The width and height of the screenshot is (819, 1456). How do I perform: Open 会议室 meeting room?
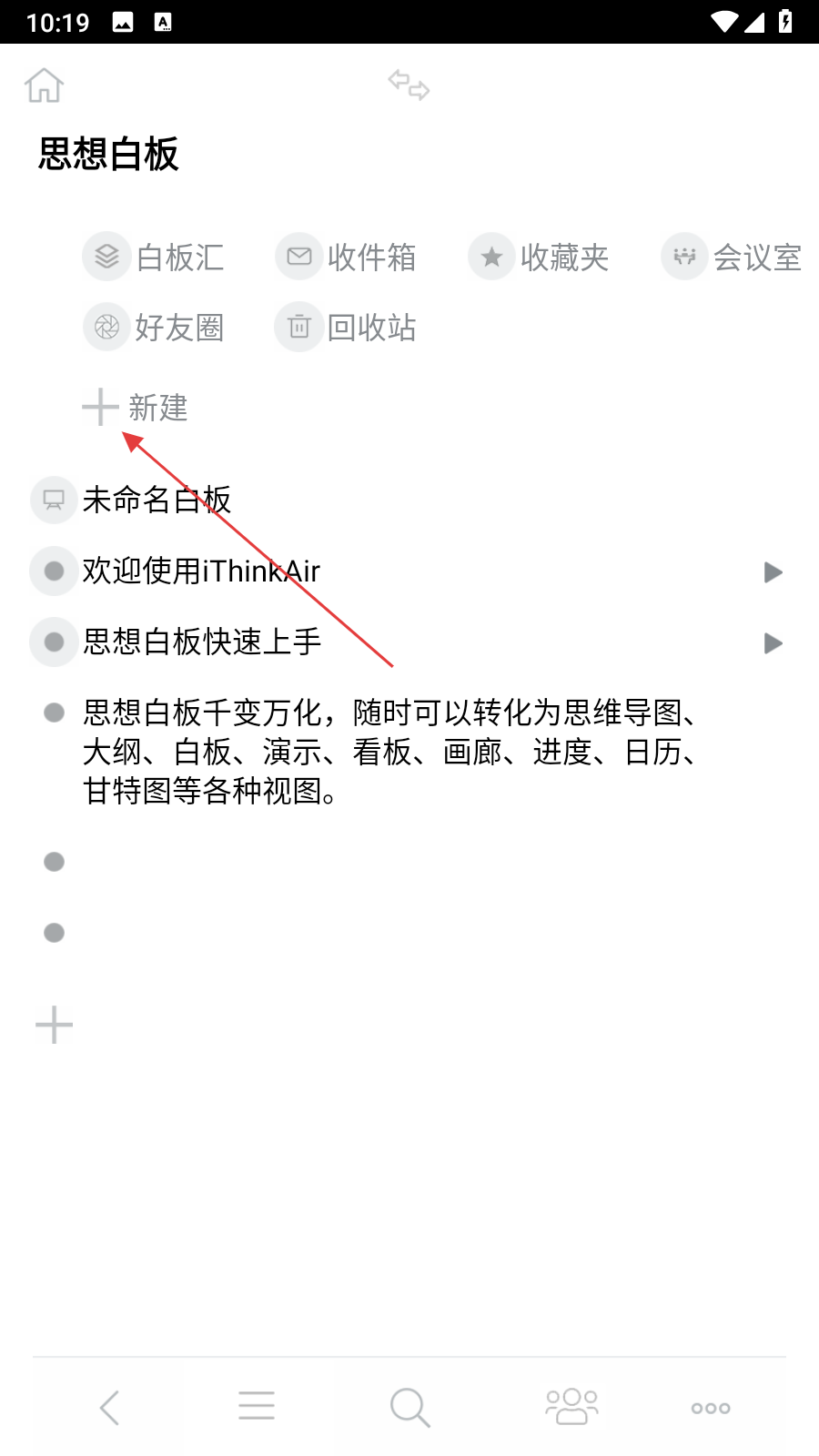pyautogui.click(x=733, y=258)
